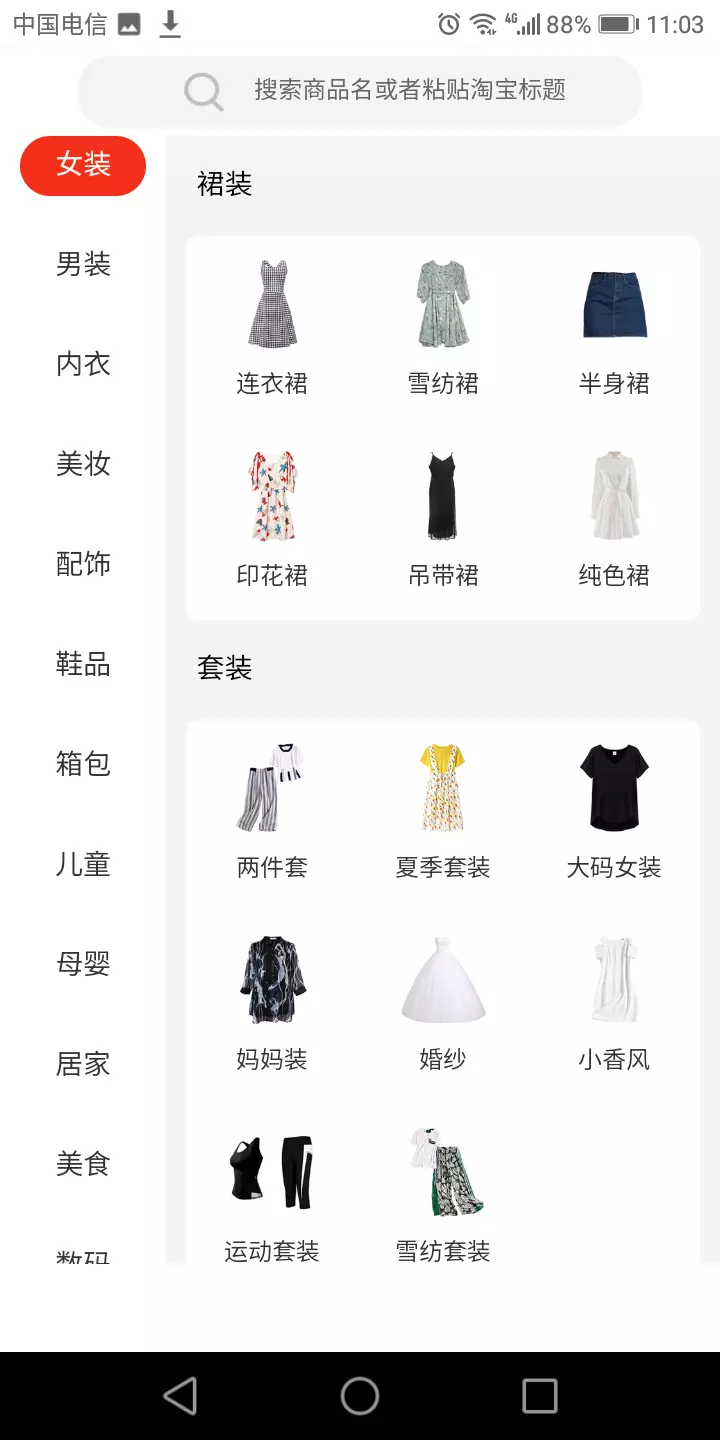Go back using the system back button
This screenshot has width=720, height=1440.
(x=180, y=1396)
